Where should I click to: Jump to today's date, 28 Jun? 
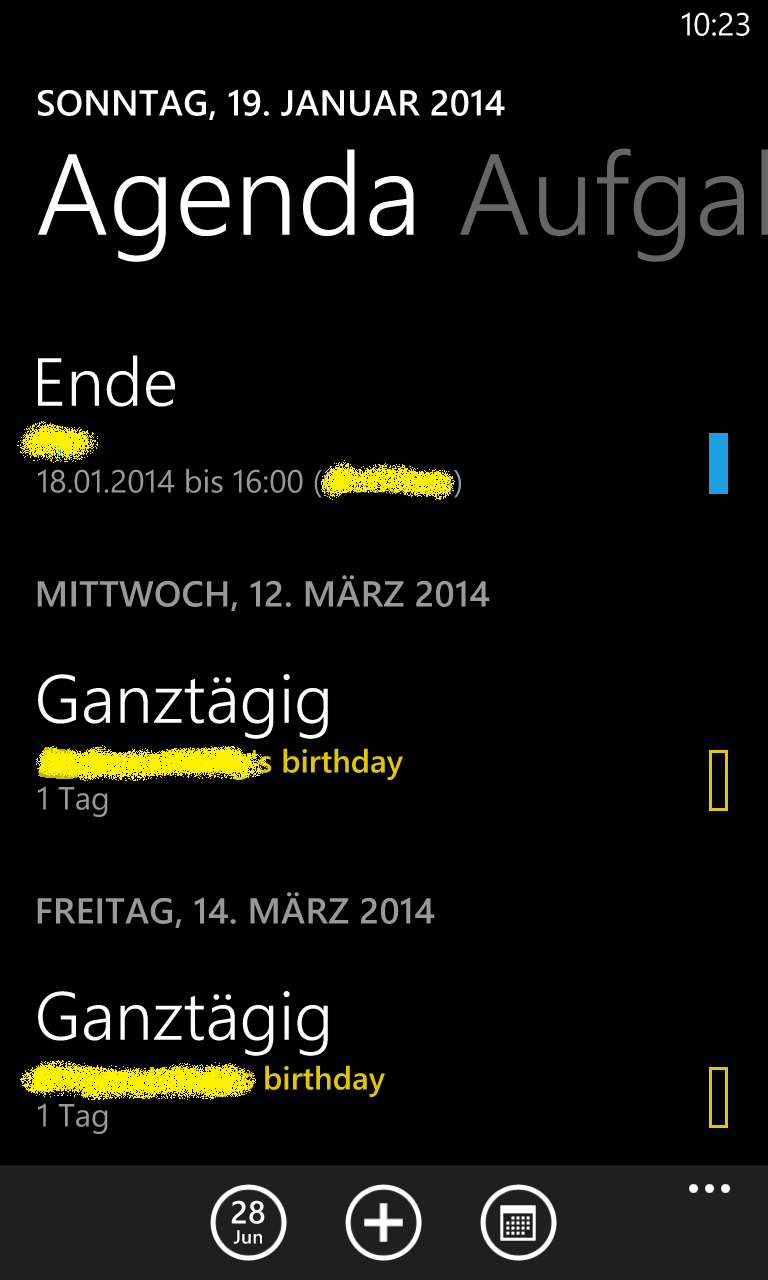[x=248, y=1222]
